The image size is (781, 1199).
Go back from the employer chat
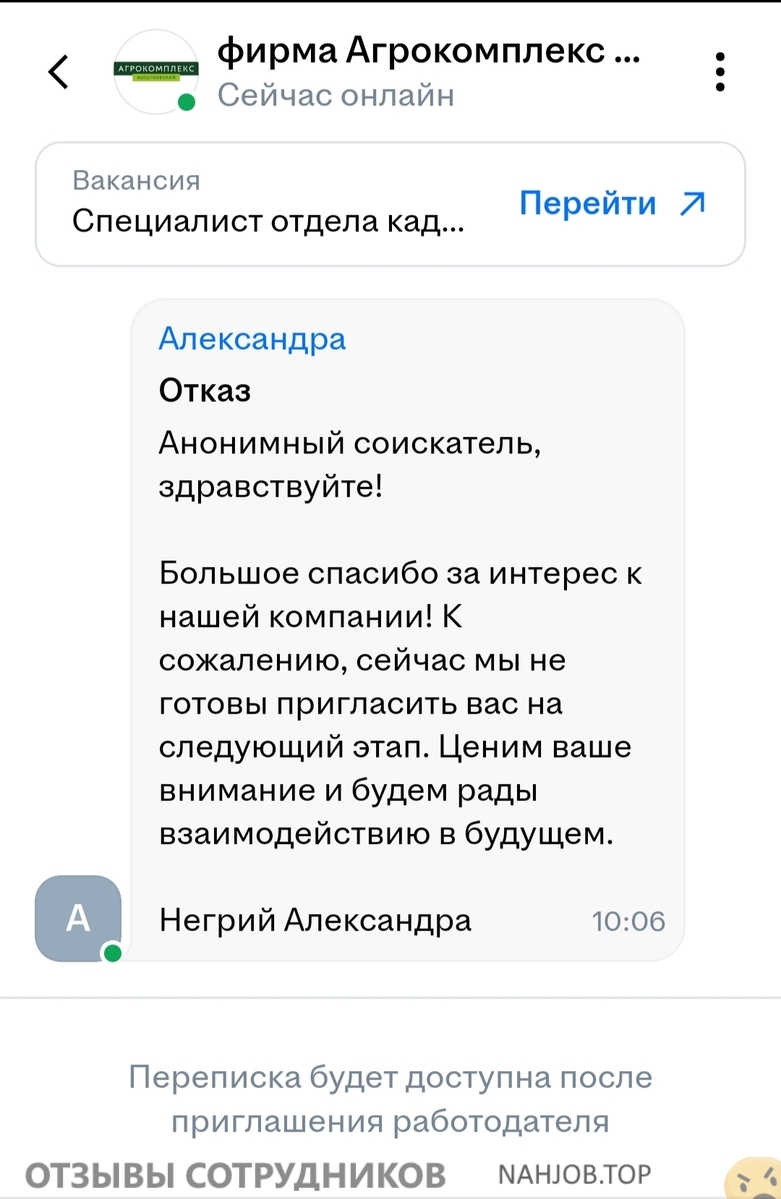tap(59, 71)
